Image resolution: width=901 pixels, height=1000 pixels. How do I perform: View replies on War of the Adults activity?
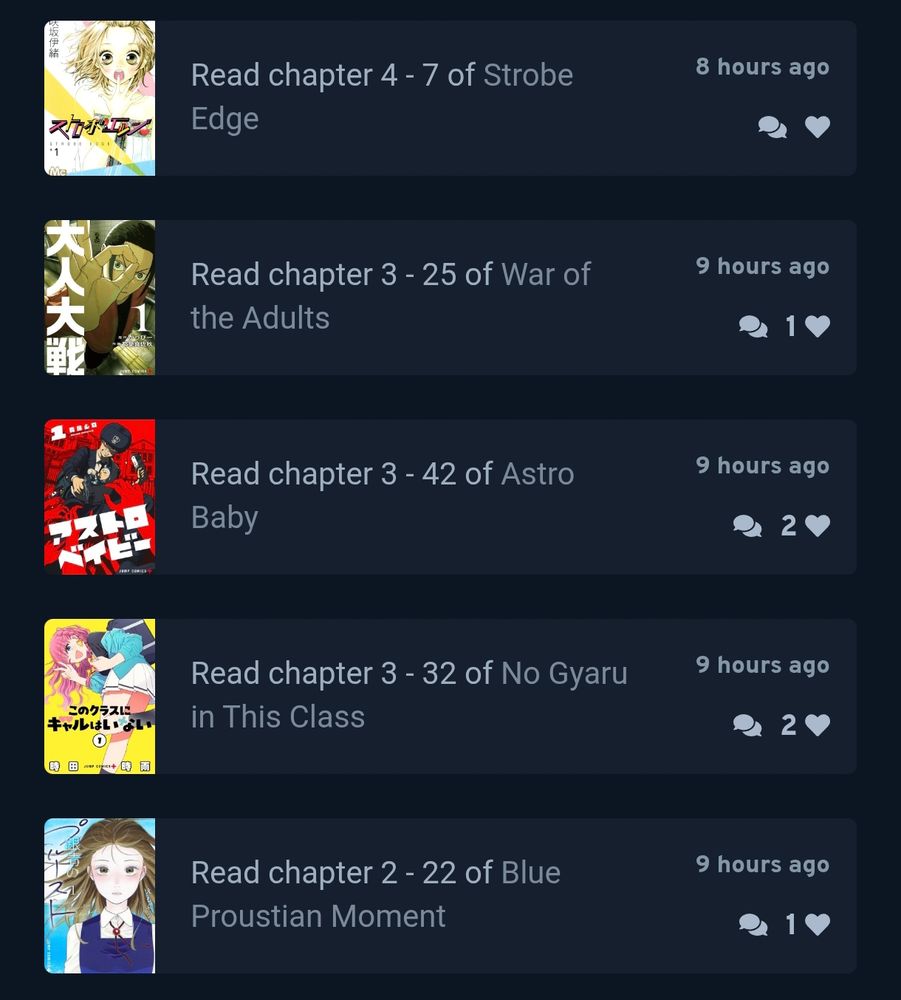coord(753,326)
